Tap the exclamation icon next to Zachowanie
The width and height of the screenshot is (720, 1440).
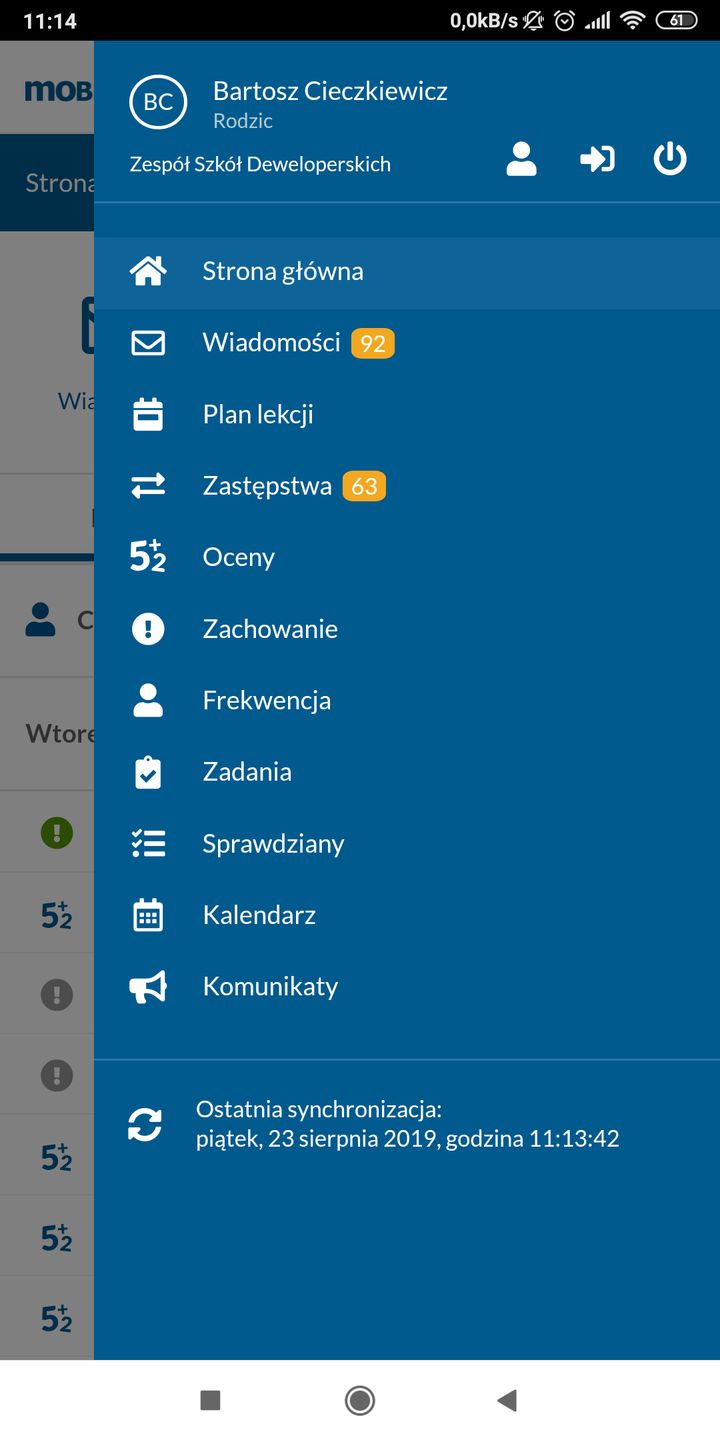tap(147, 628)
